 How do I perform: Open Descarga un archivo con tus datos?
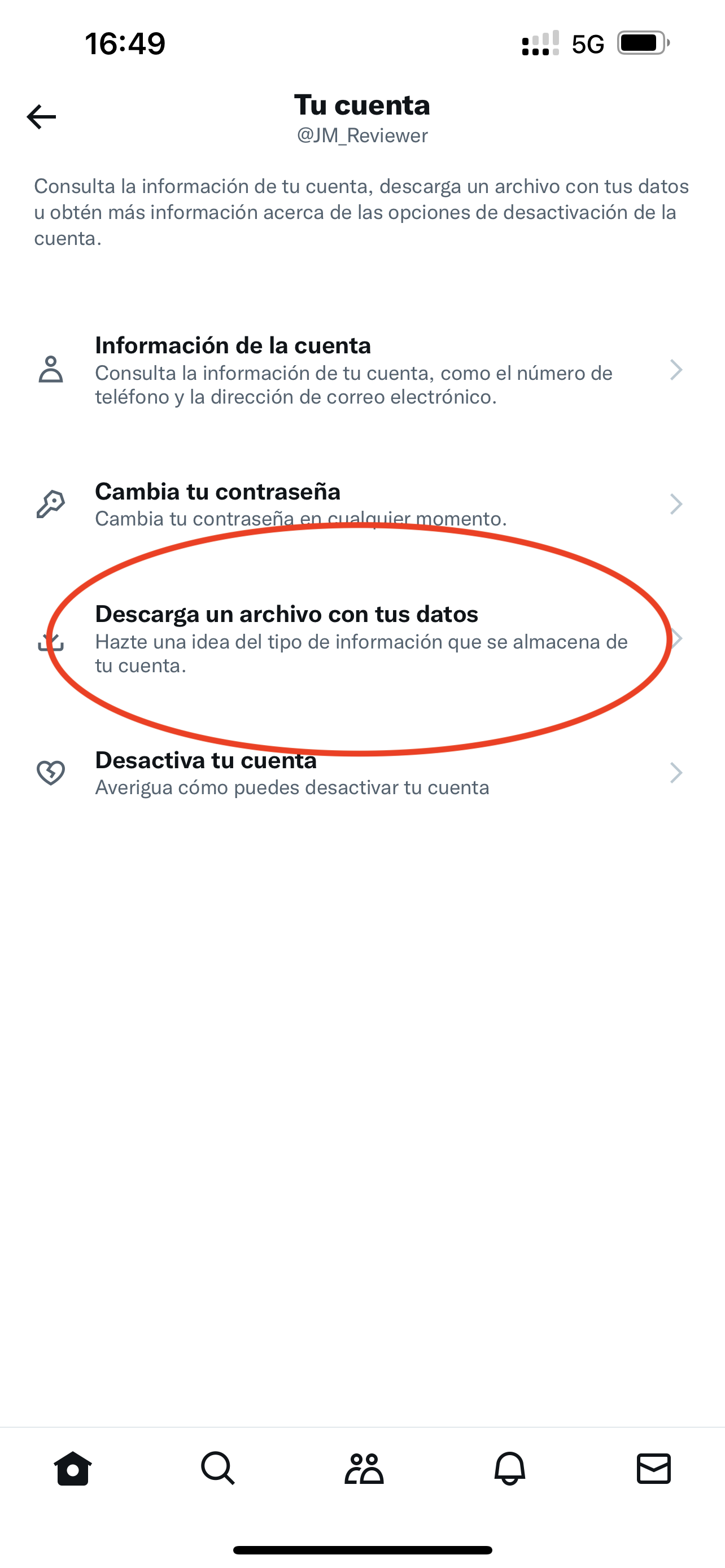(x=359, y=638)
